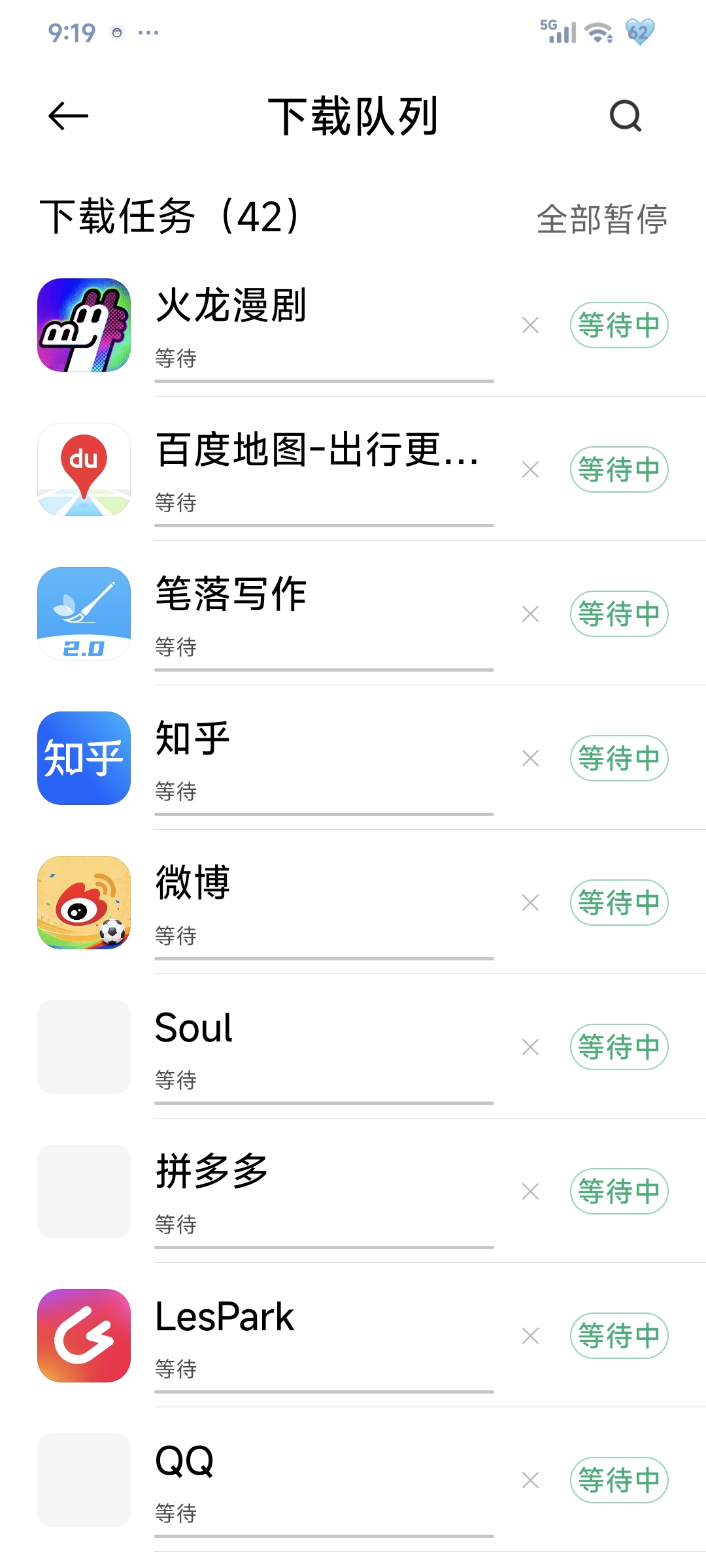Screen dimensions: 706x1568
Task: Tap the 等待中 button for 火龙漫剧
Action: [x=619, y=325]
